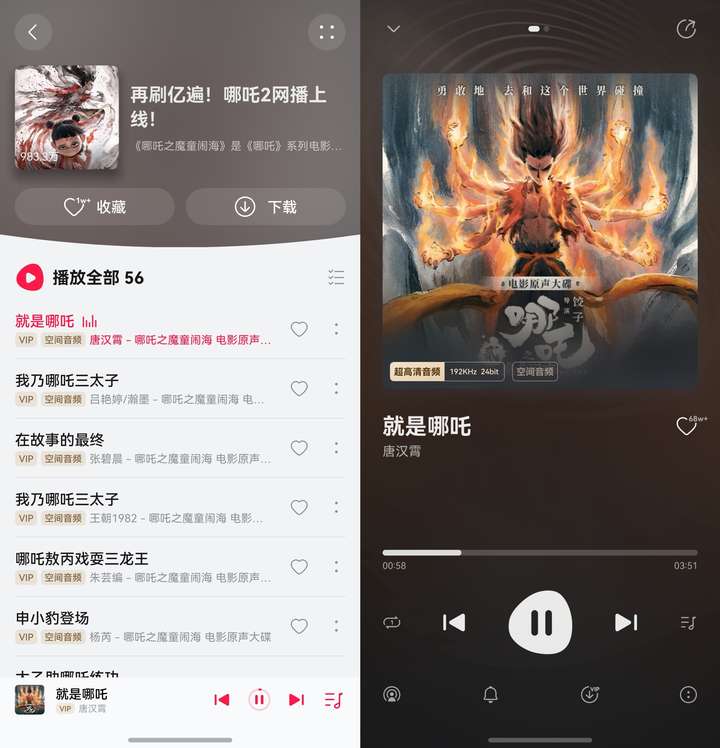Seek along the song progress bar
720x748 pixels.
click(x=540, y=552)
